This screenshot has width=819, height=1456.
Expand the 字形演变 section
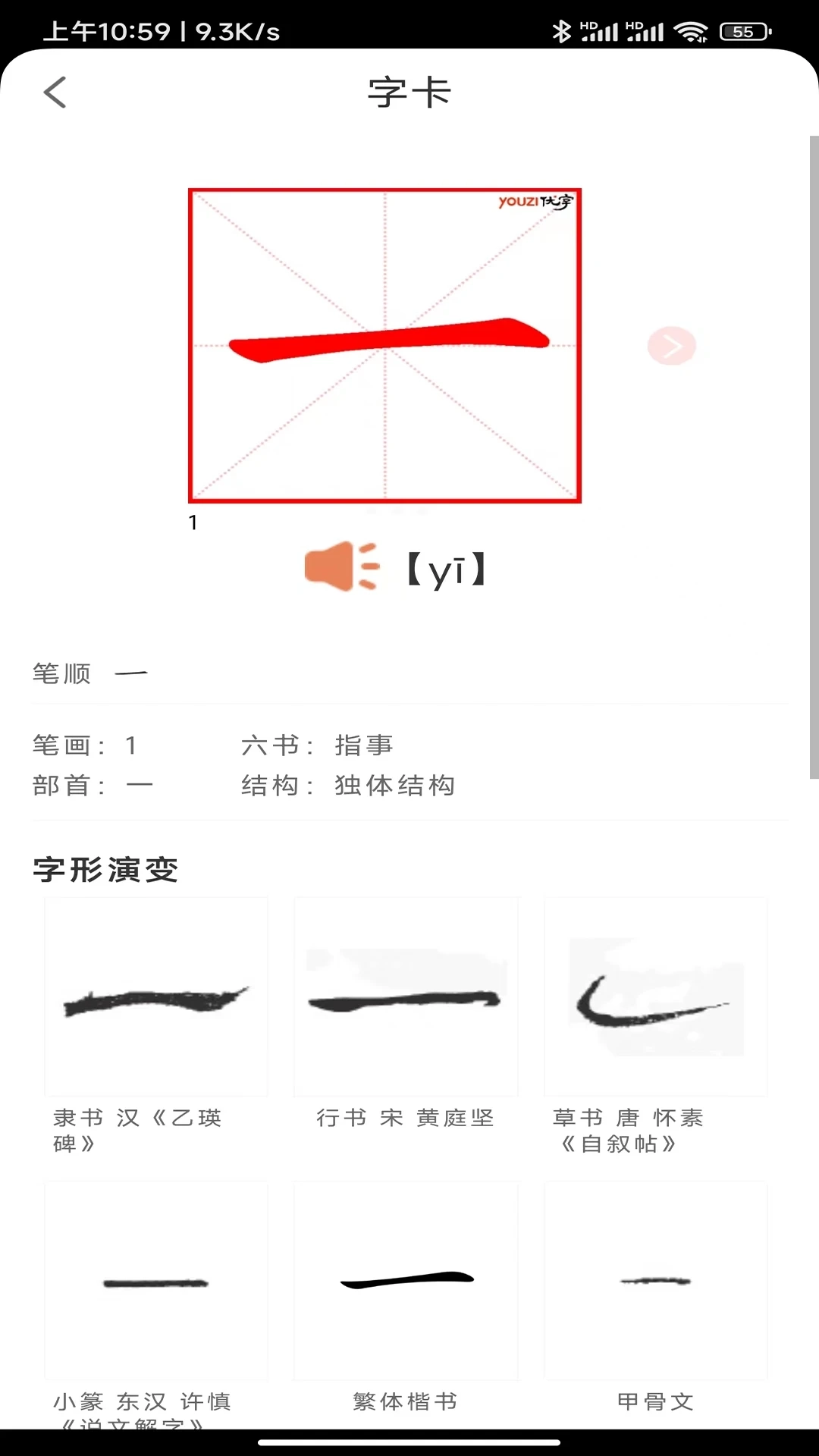[106, 870]
